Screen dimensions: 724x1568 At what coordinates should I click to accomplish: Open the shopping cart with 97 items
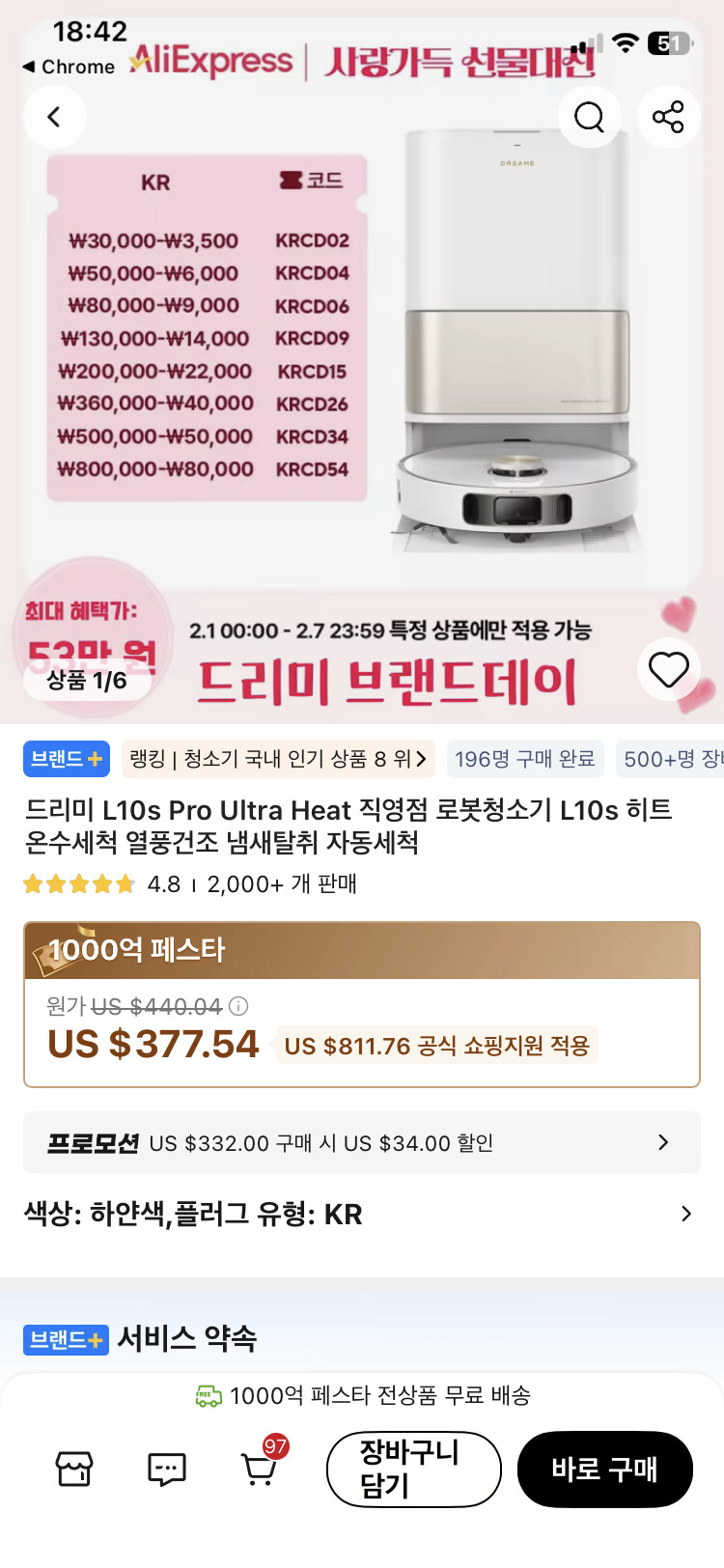click(x=258, y=1469)
